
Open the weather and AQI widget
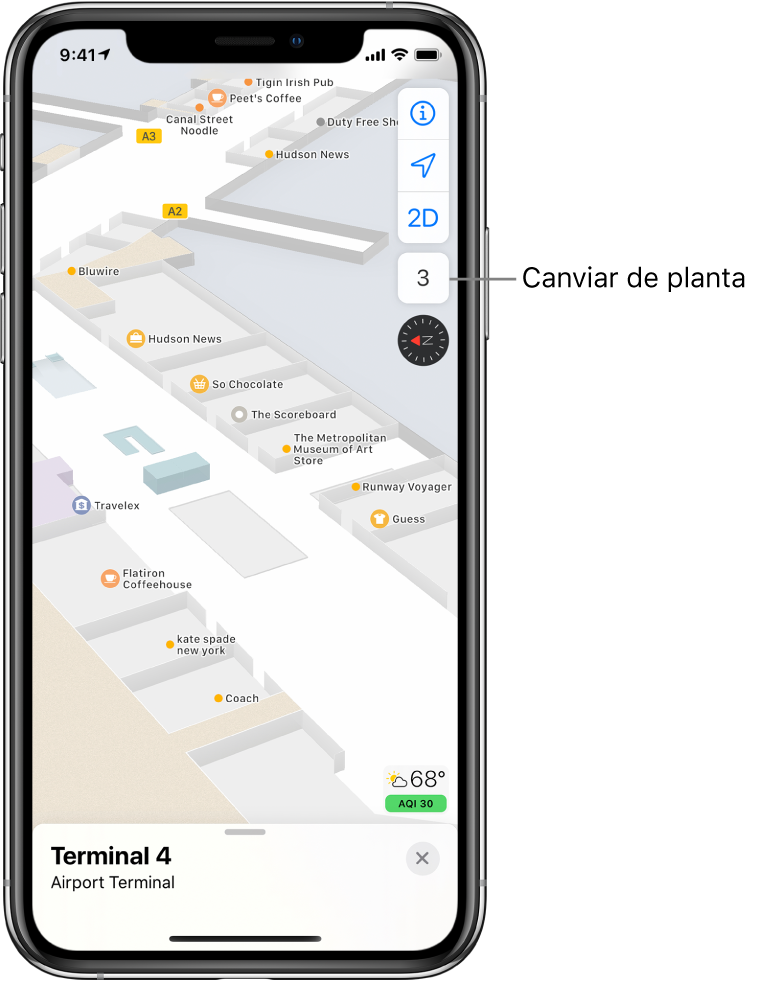pos(416,789)
